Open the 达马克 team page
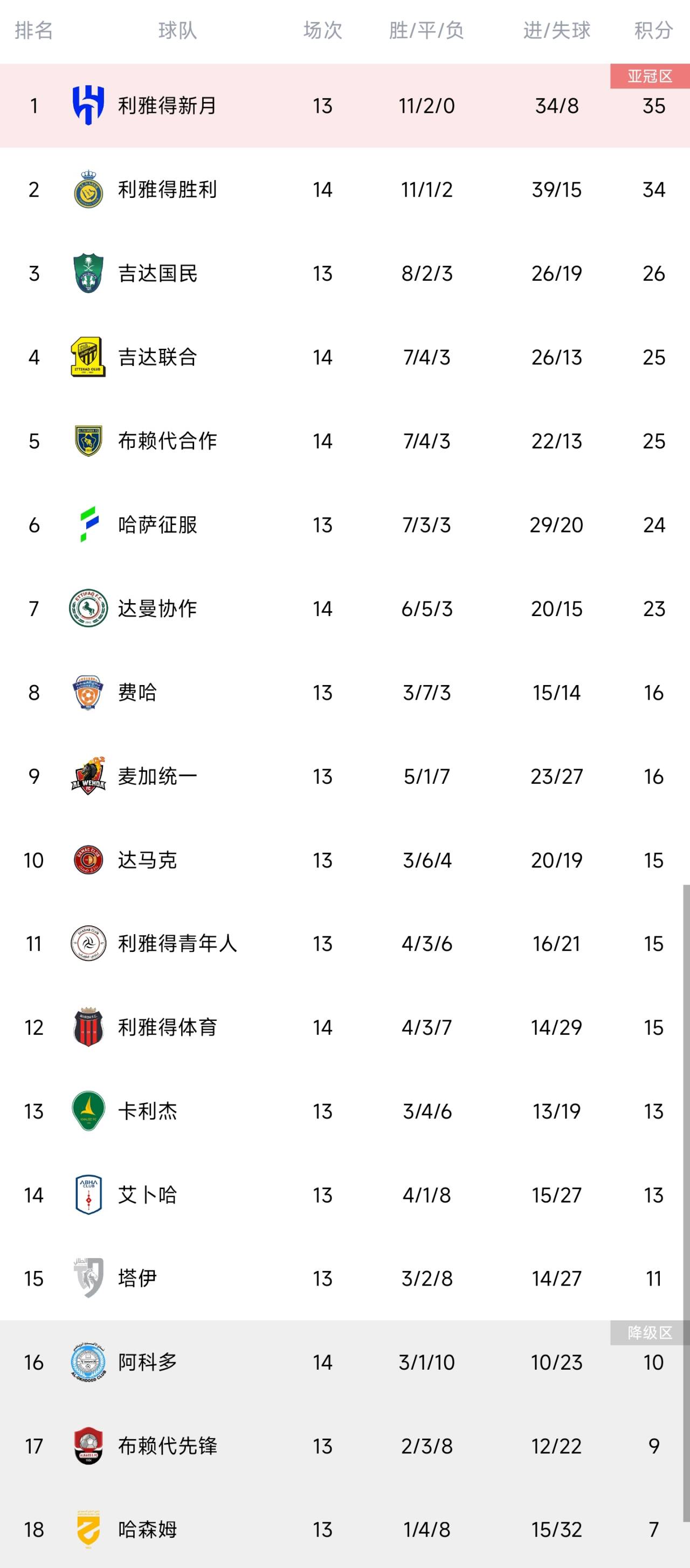 (147, 860)
